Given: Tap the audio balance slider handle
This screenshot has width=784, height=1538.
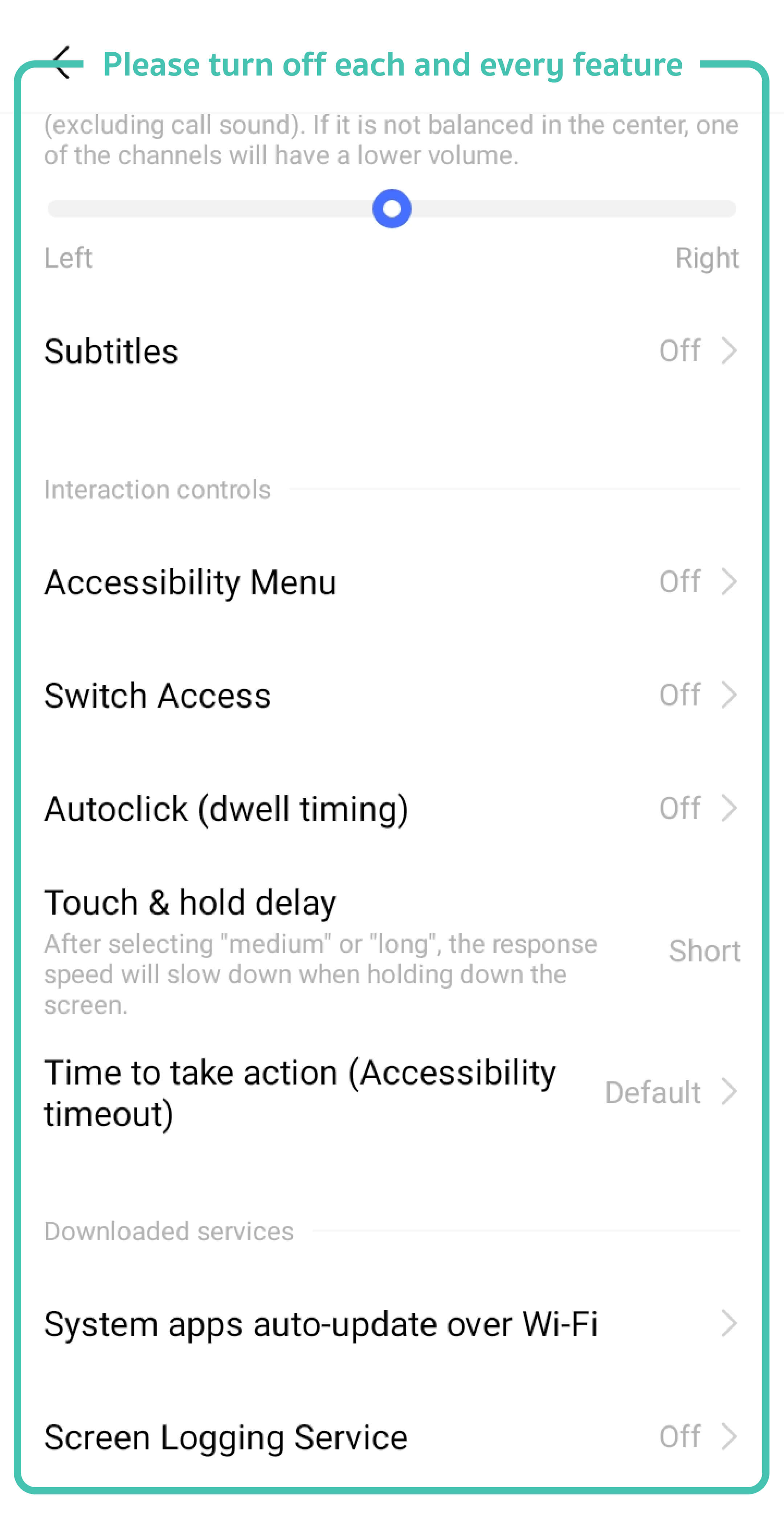Looking at the screenshot, I should [x=391, y=209].
